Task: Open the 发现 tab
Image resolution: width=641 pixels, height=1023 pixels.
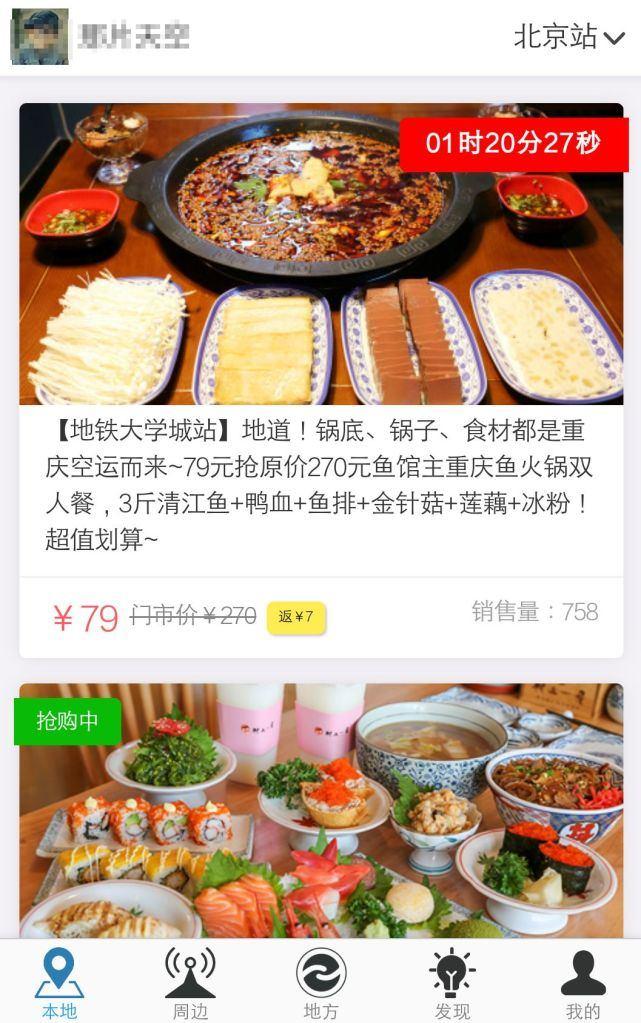Action: coord(452,983)
